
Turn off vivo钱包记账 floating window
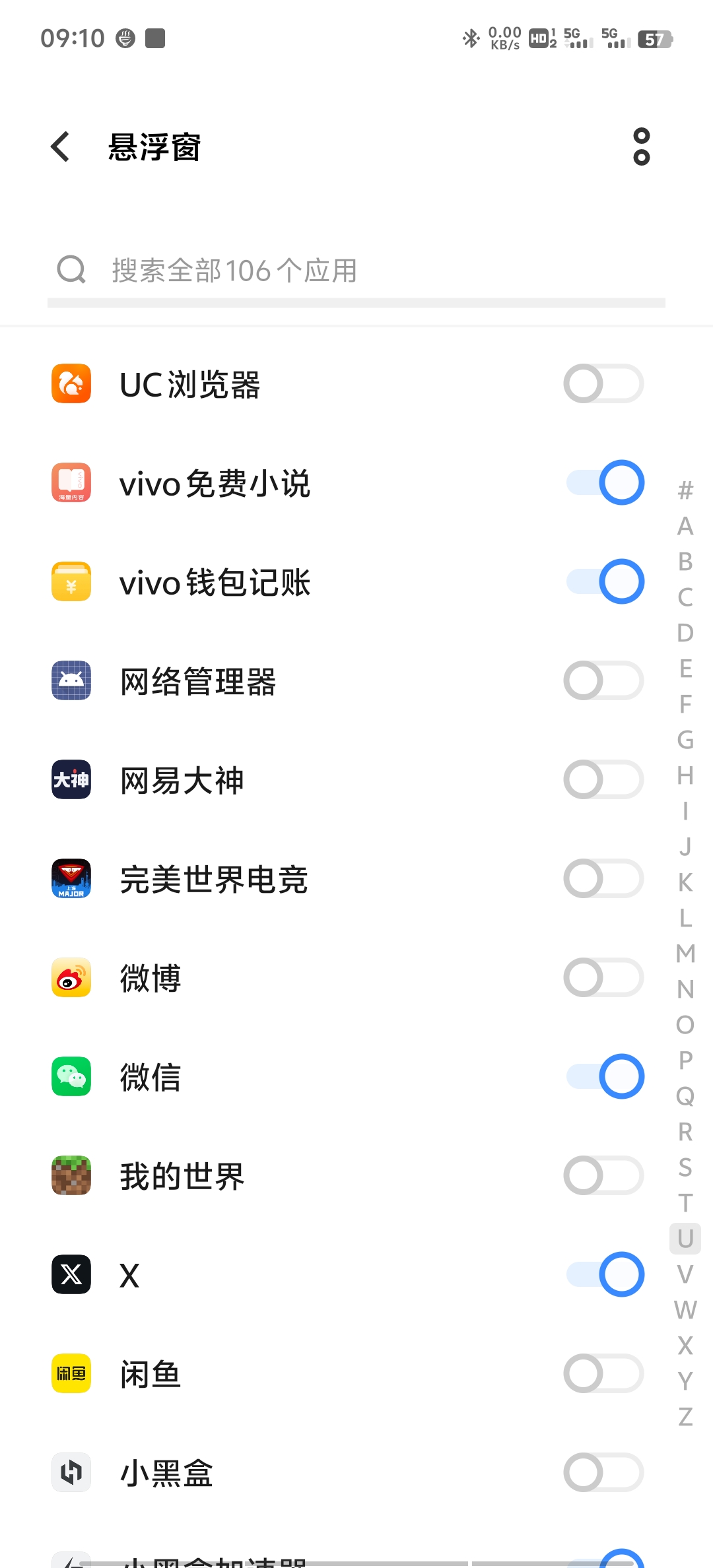coord(603,581)
